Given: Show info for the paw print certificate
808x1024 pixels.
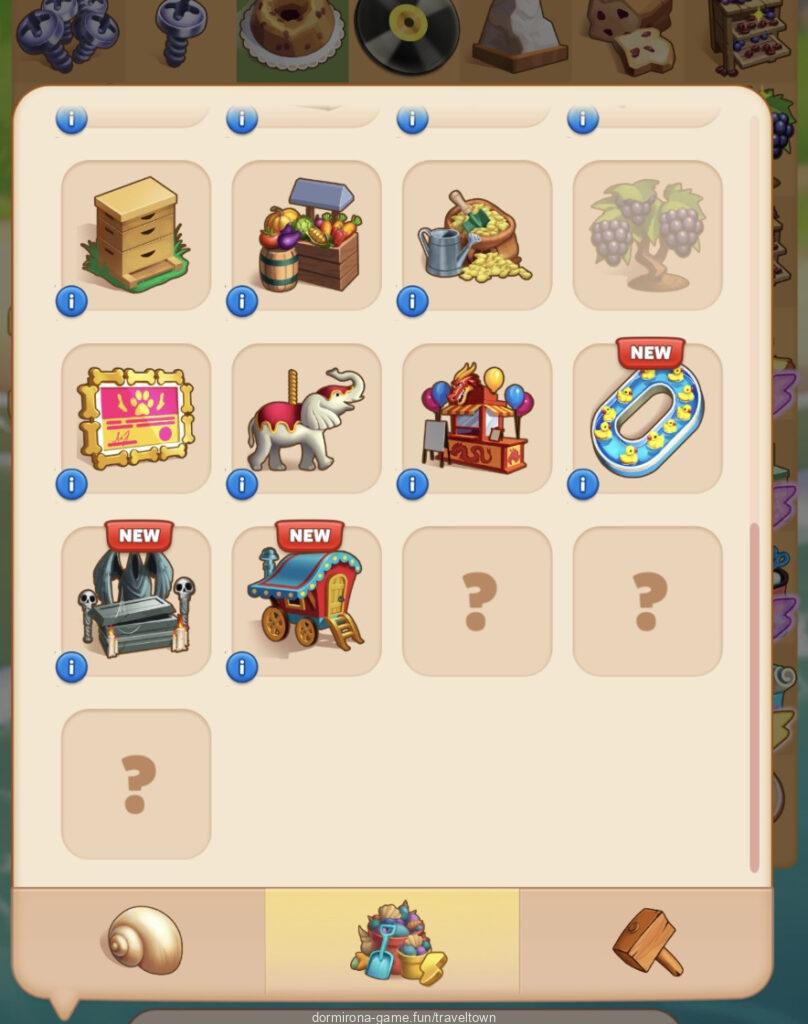Looking at the screenshot, I should pyautogui.click(x=71, y=485).
